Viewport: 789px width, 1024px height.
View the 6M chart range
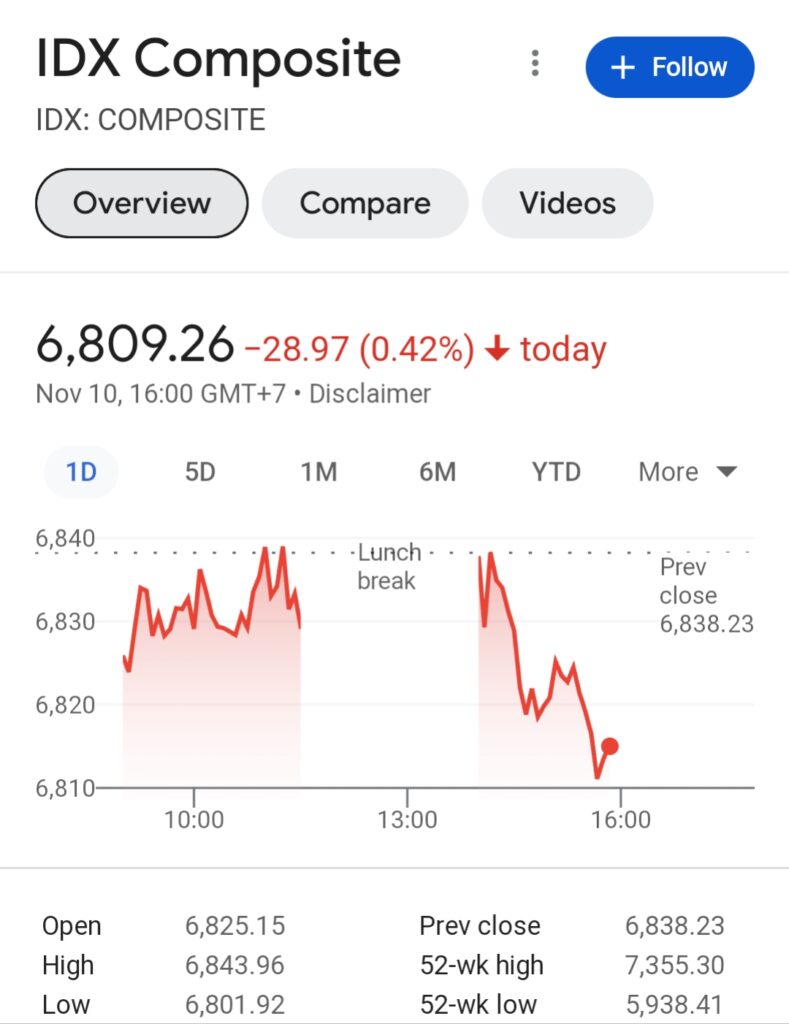pos(437,472)
